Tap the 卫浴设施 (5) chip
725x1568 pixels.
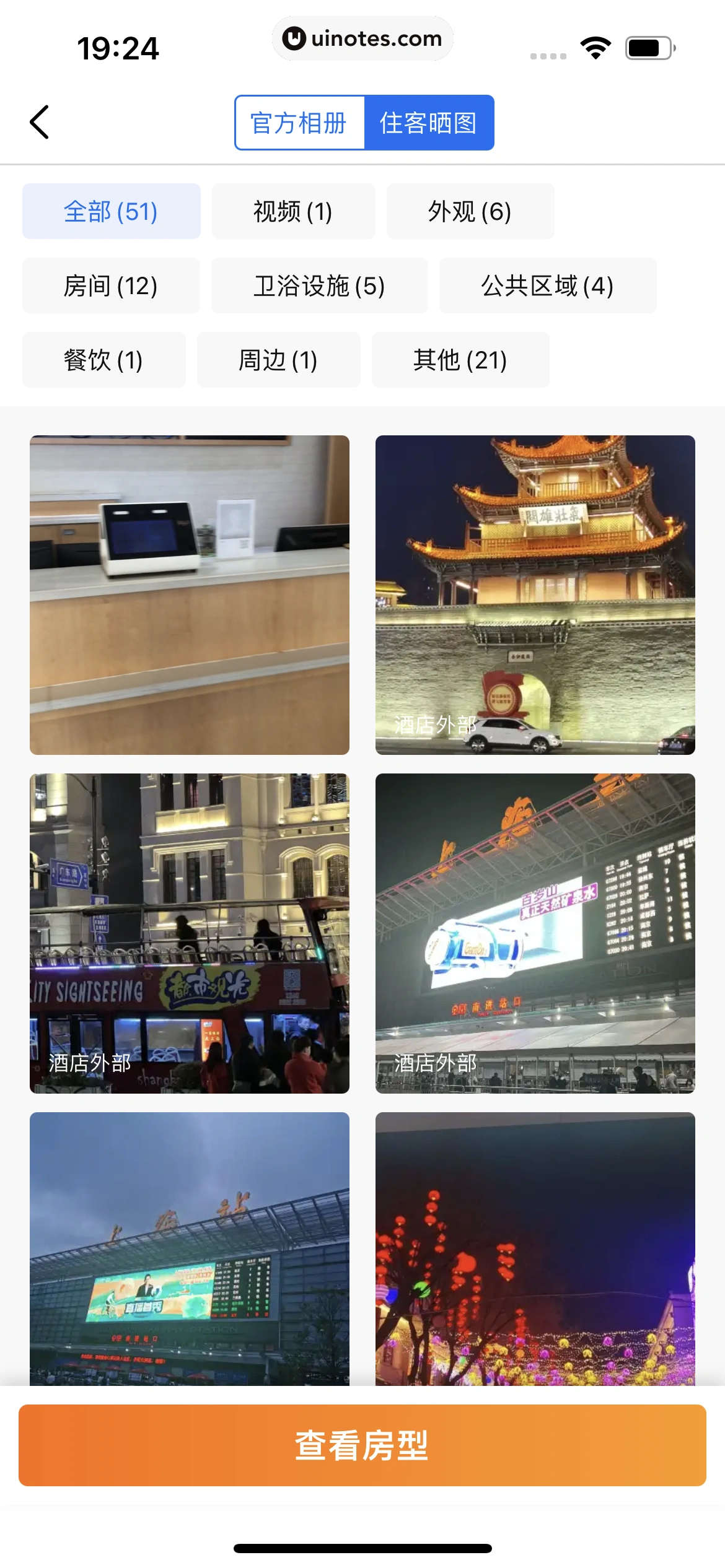pyautogui.click(x=319, y=285)
